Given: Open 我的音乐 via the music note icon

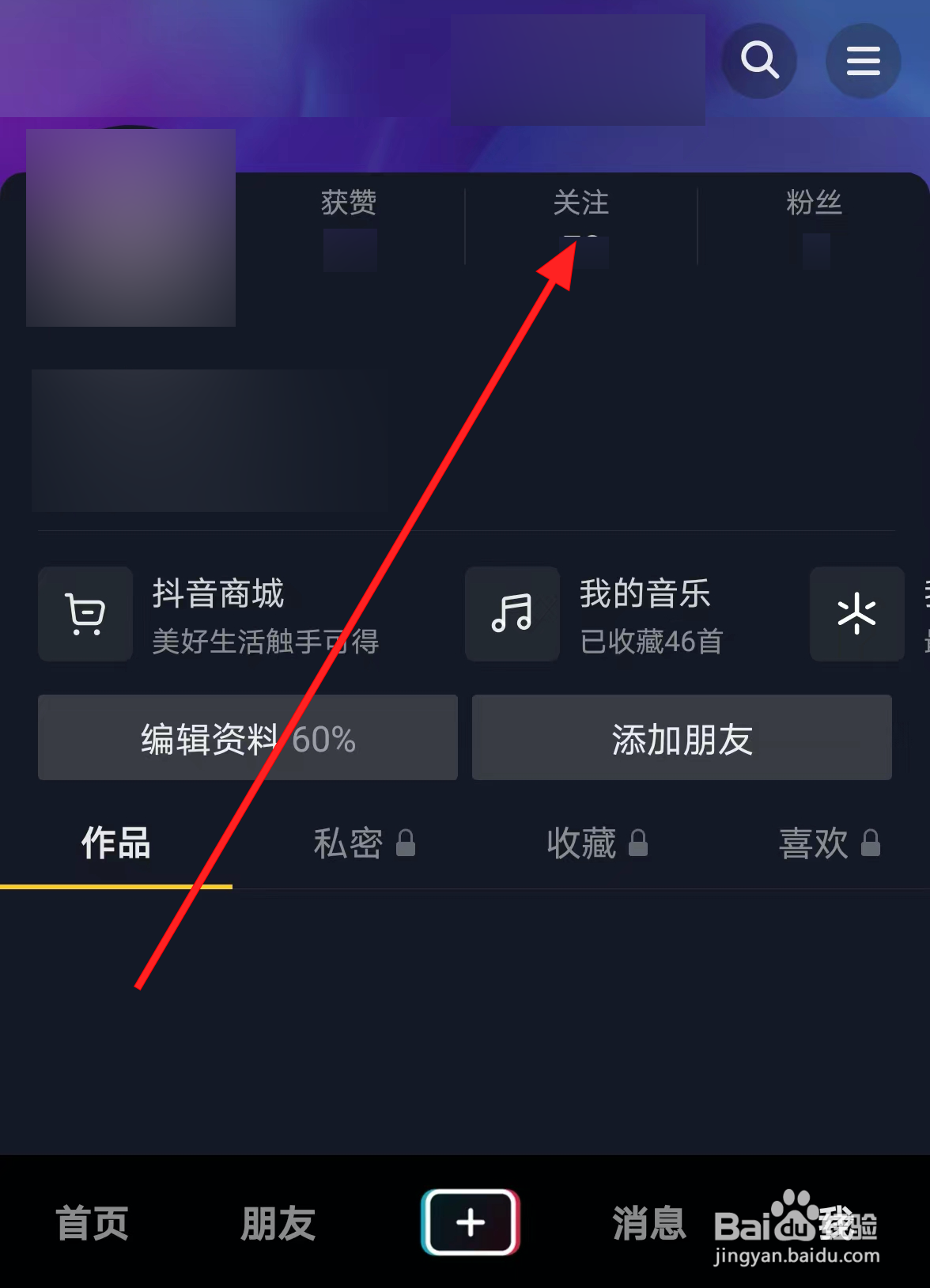Looking at the screenshot, I should (x=512, y=615).
